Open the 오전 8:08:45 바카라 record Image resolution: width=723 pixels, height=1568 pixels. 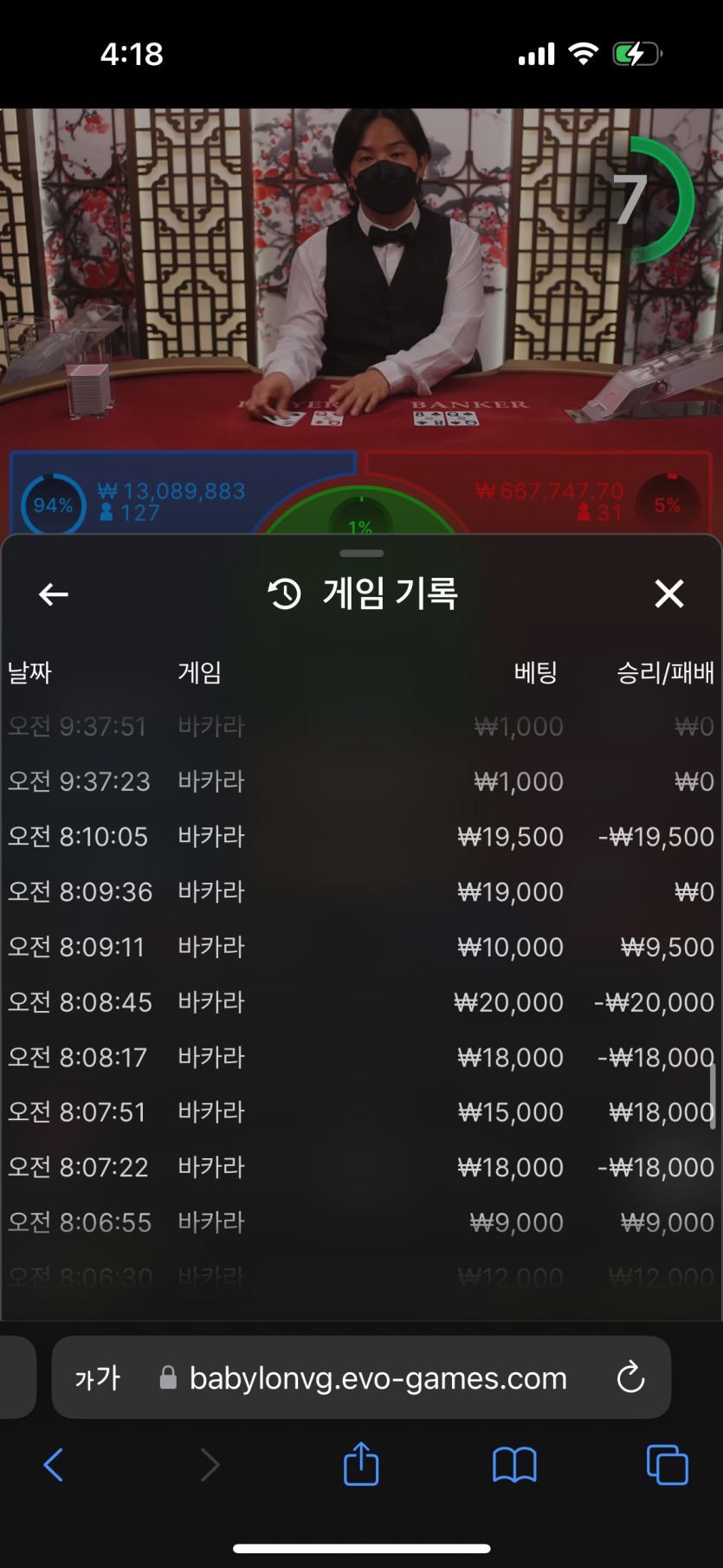(x=361, y=1002)
